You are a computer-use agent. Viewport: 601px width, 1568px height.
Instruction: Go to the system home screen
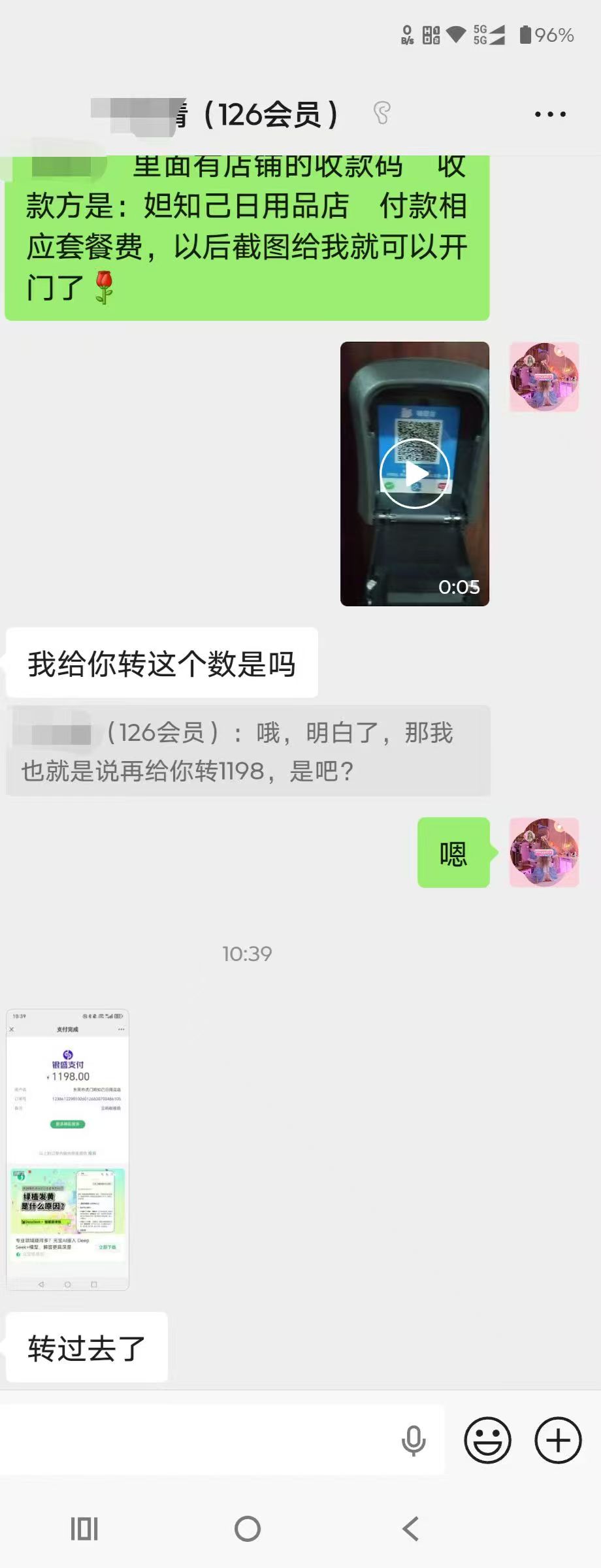248,1529
